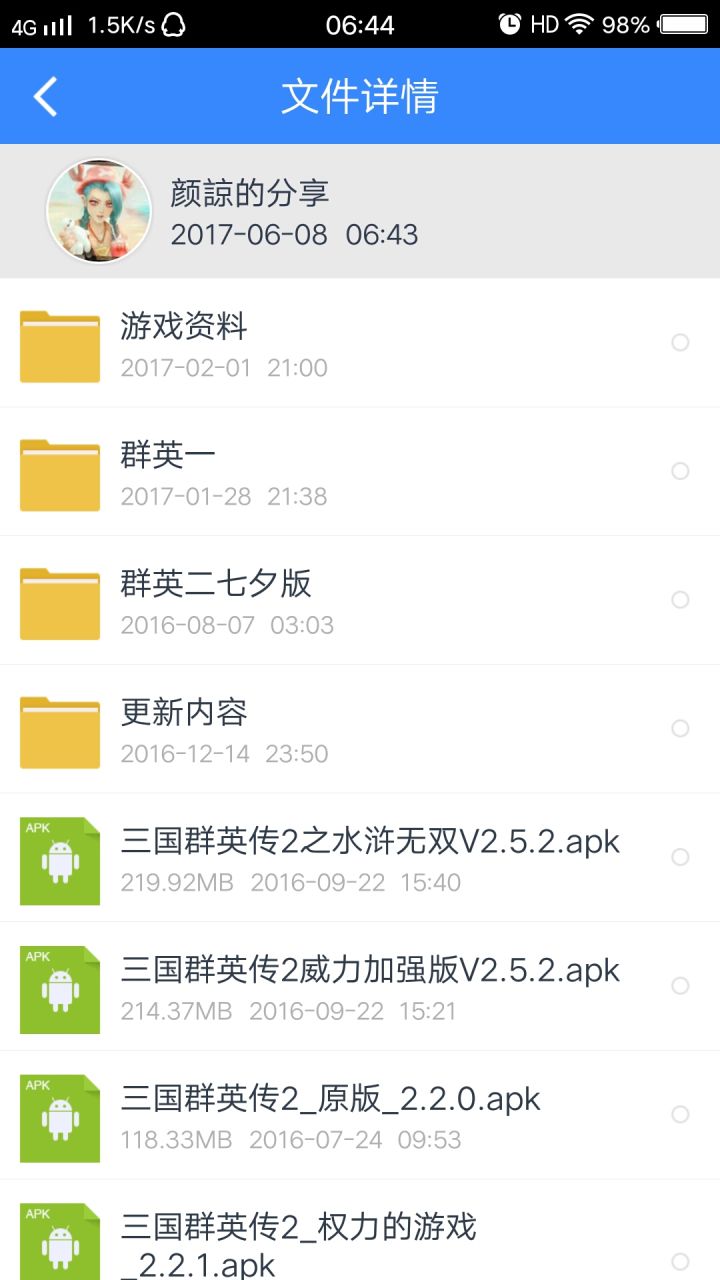Select the 游戏资料 folder radio button
Image resolution: width=720 pixels, height=1280 pixels.
(680, 343)
